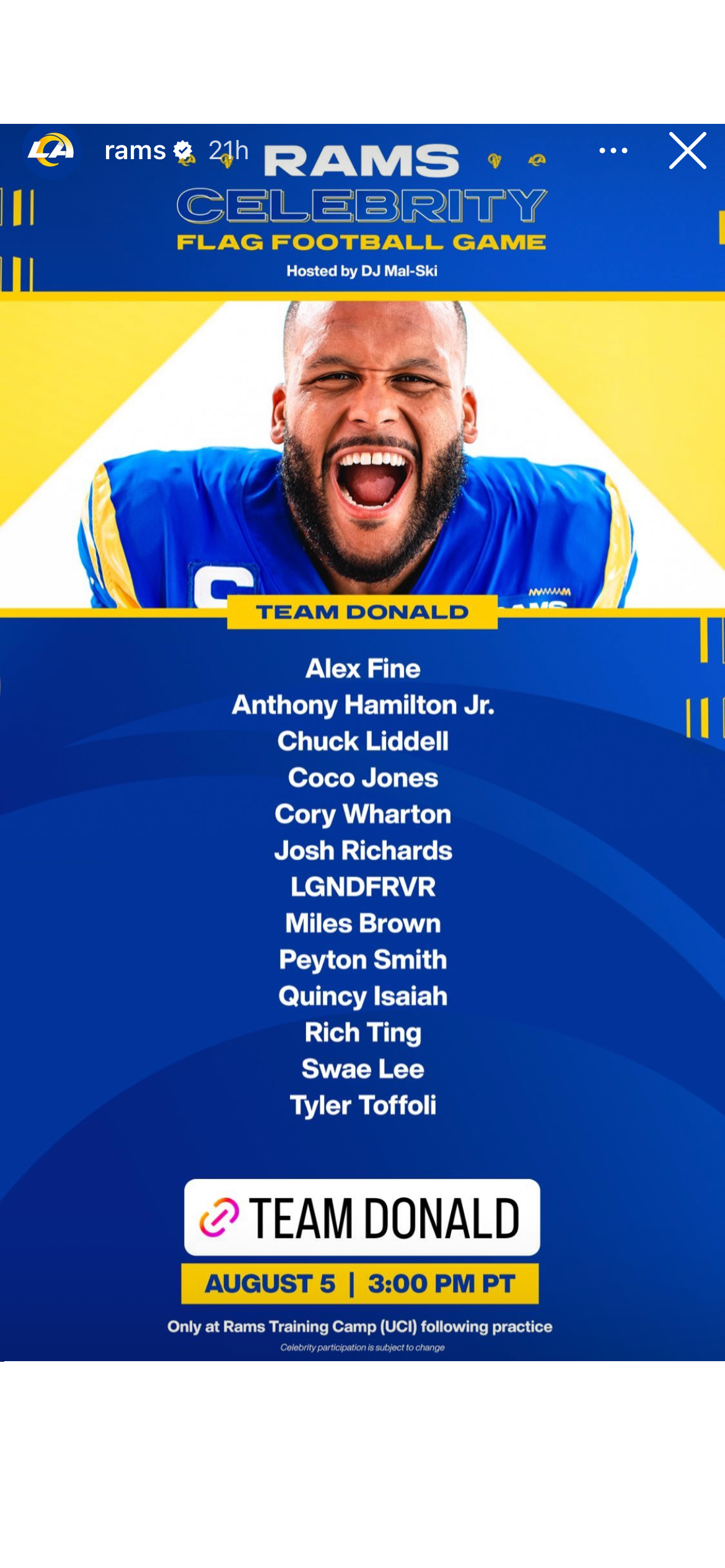Visit the rams account username

click(135, 150)
